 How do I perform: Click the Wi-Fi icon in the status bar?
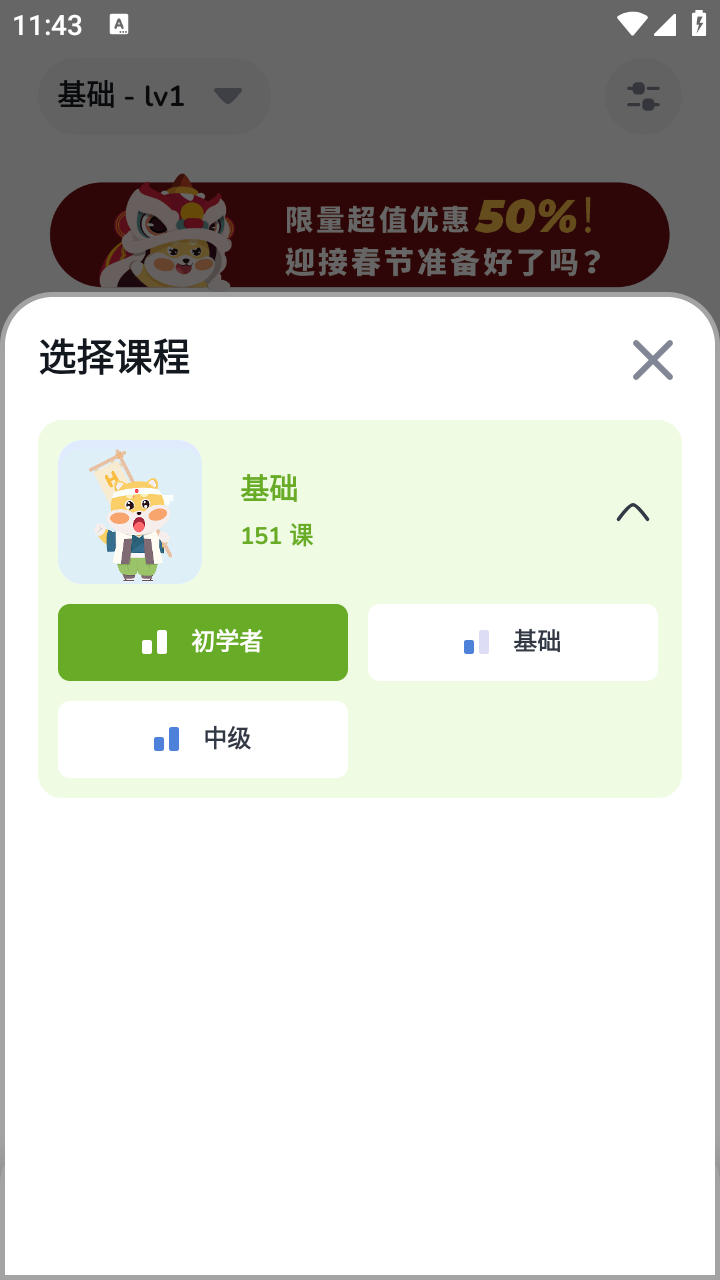[630, 24]
